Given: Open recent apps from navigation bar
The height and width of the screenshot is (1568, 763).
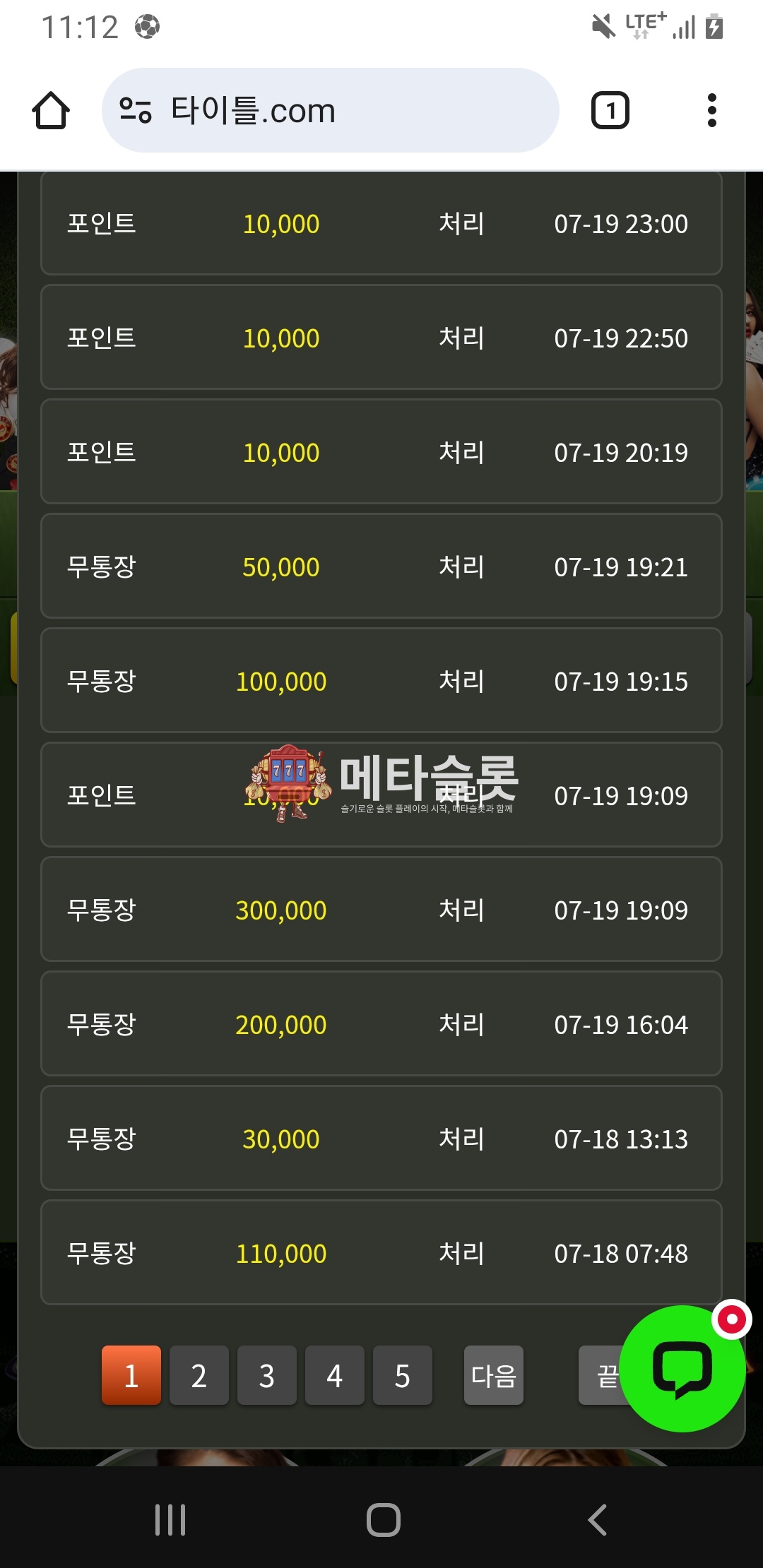Looking at the screenshot, I should click(170, 1520).
